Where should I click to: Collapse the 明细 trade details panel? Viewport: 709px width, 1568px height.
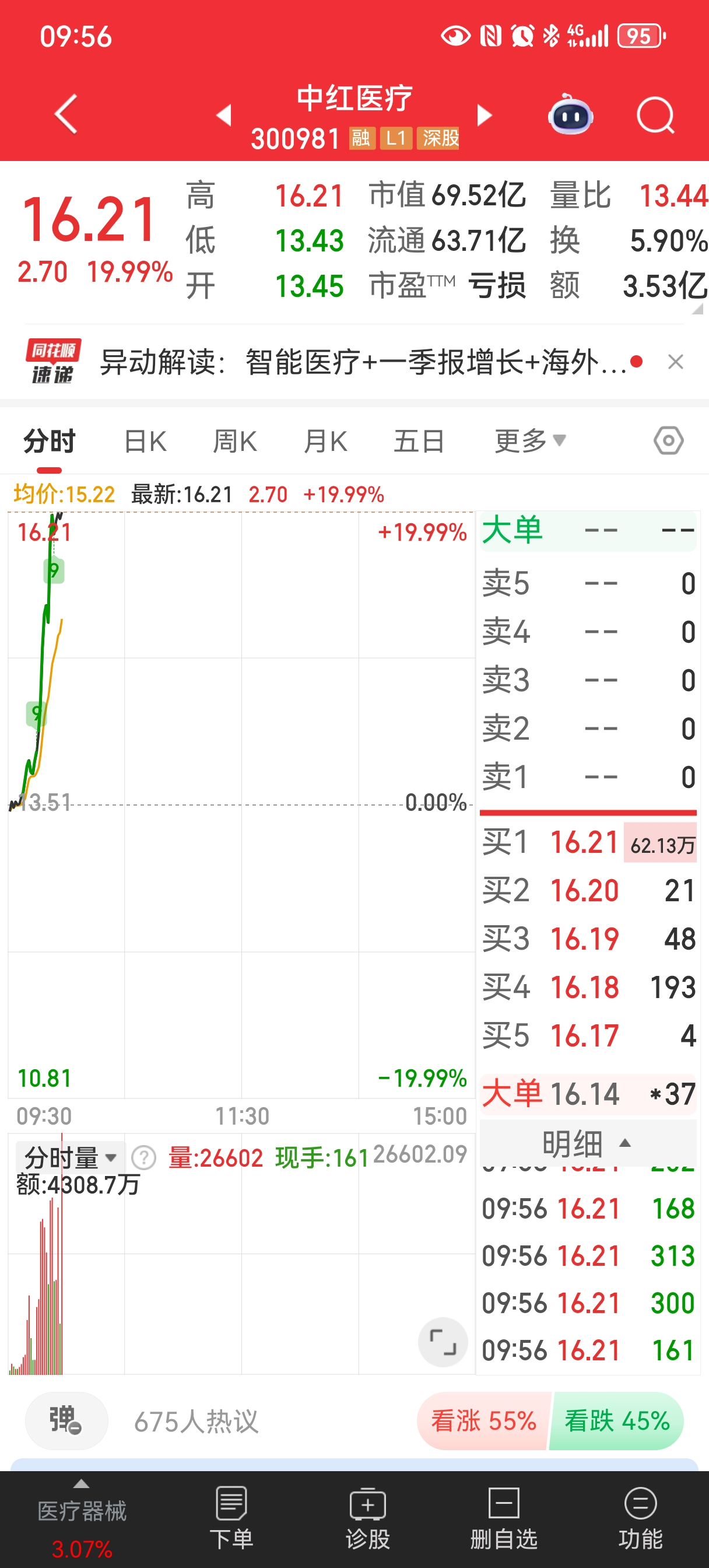pyautogui.click(x=587, y=1143)
